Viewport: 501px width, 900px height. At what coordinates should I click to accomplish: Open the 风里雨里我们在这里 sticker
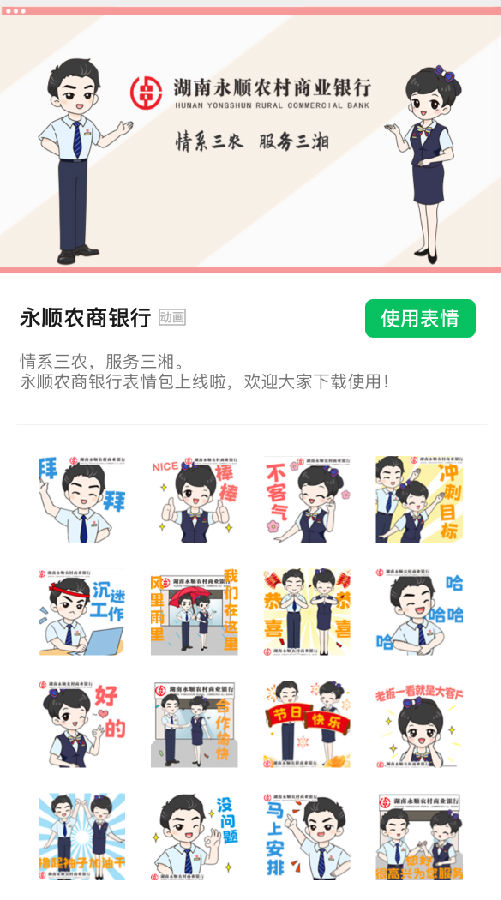click(x=194, y=612)
